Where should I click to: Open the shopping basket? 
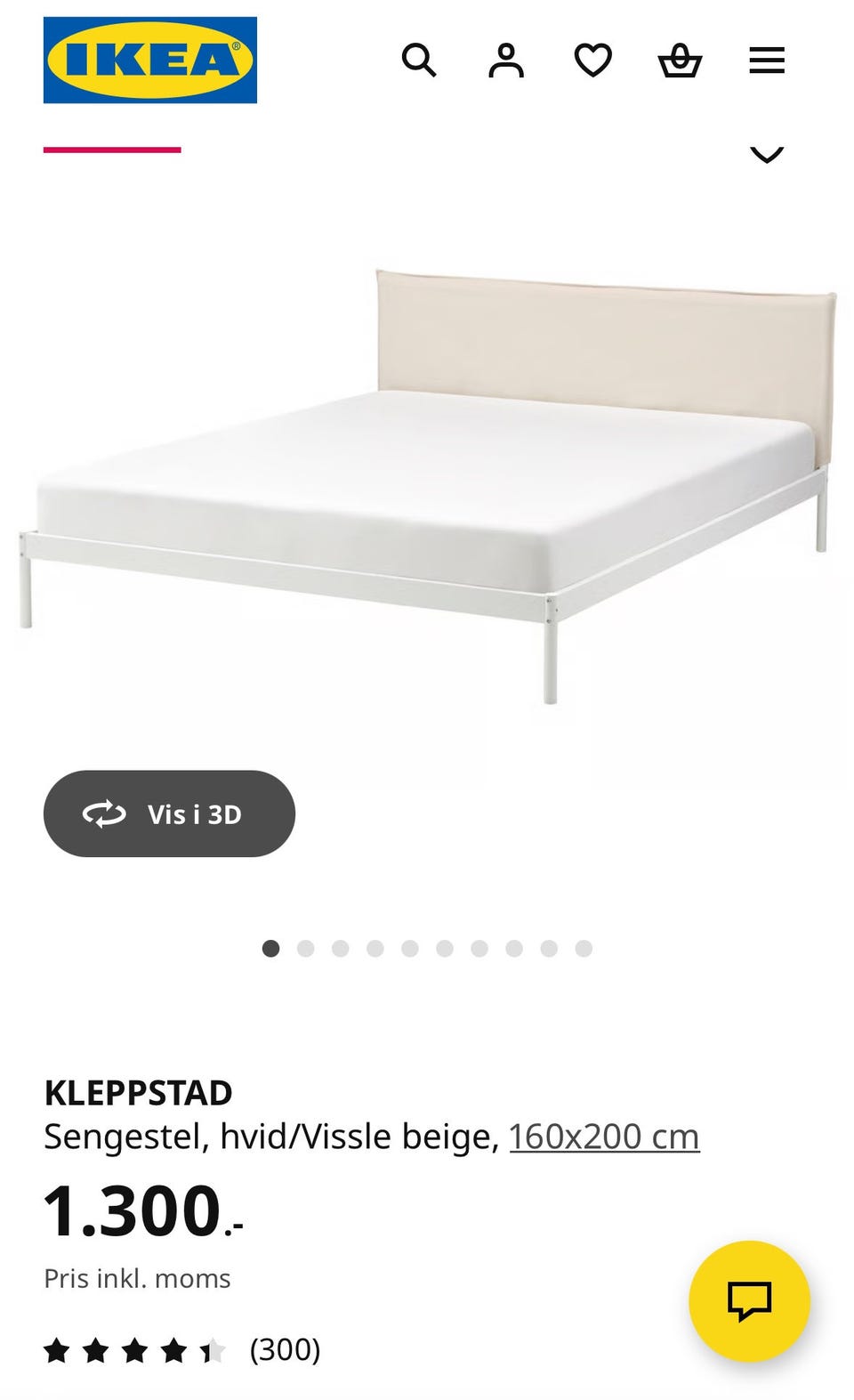[x=680, y=61]
